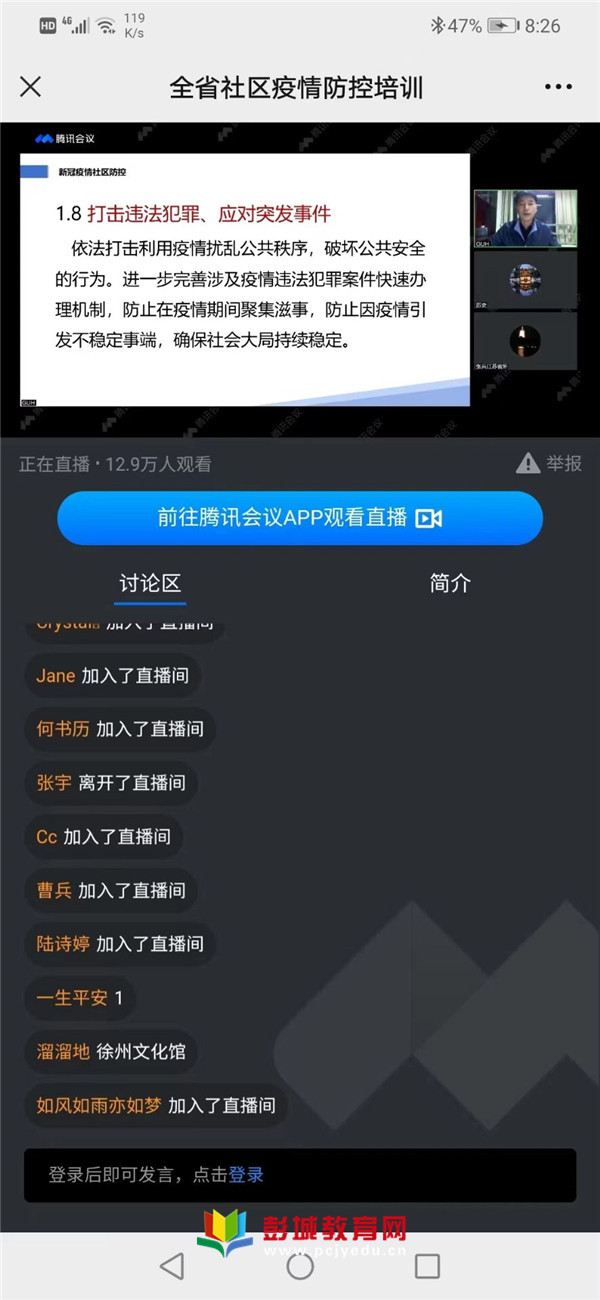Open 前往腾讯会议APP观看直播 button
Viewport: 600px width, 1300px height.
(x=300, y=518)
